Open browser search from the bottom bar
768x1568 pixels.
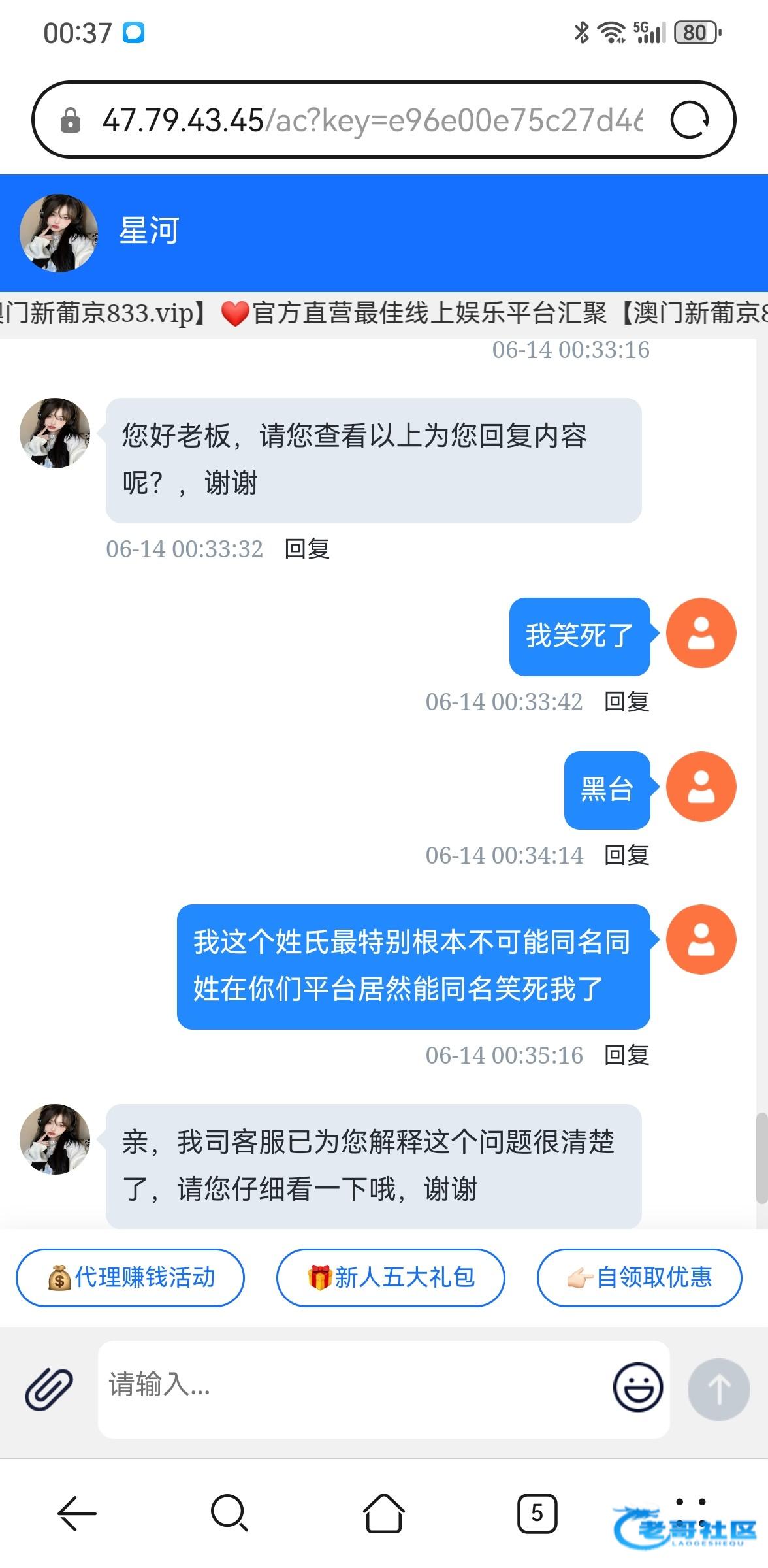point(229,1513)
